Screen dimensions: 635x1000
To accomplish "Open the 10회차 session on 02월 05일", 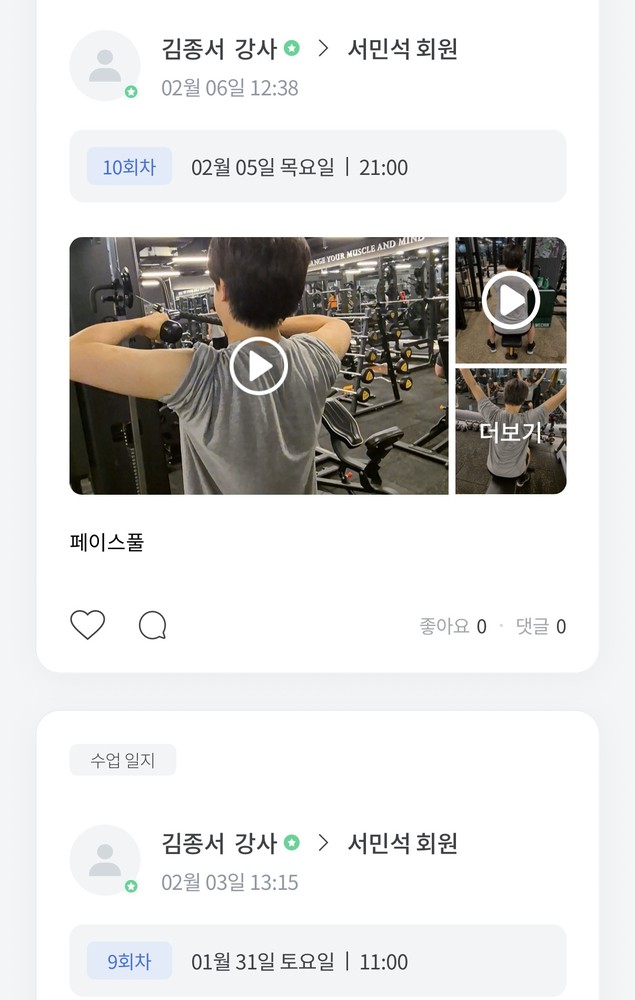I will point(317,167).
